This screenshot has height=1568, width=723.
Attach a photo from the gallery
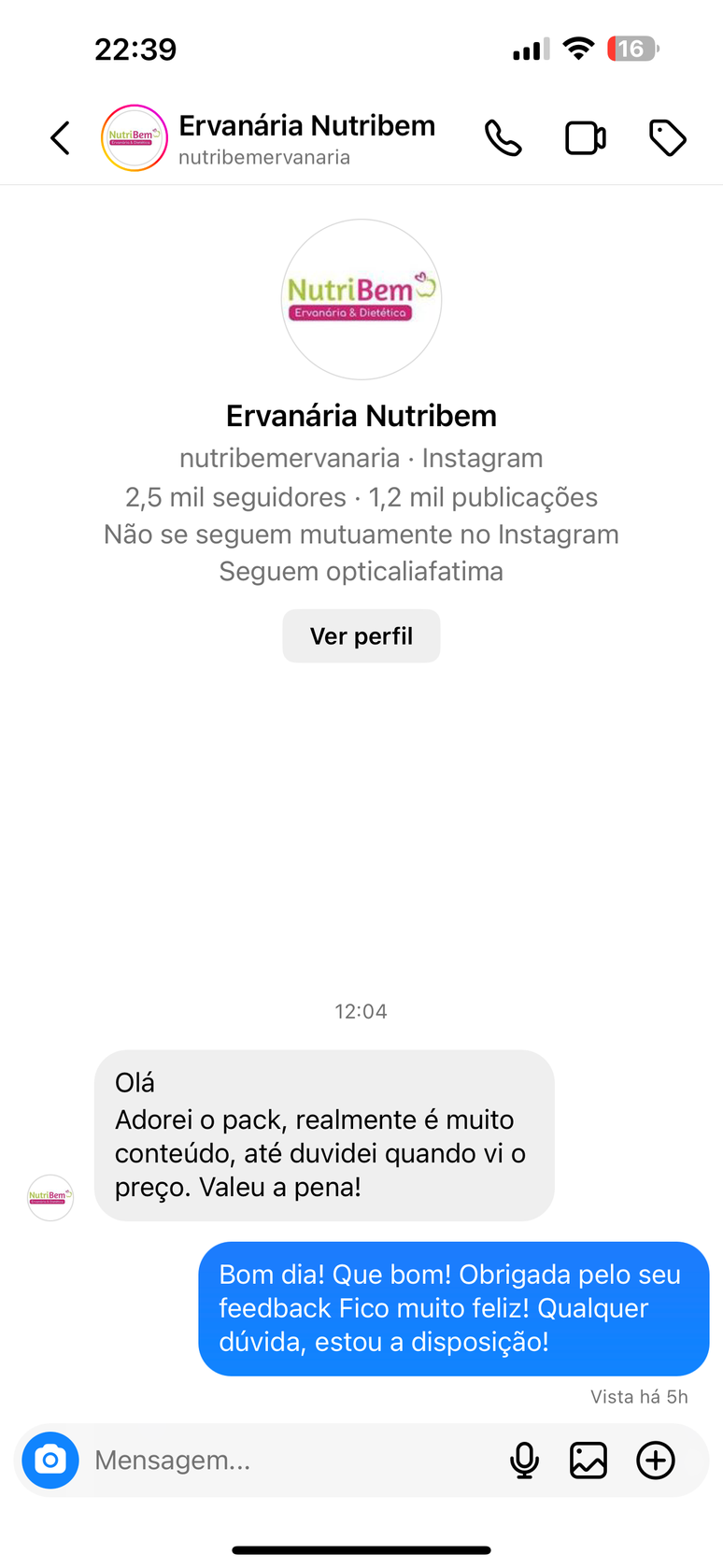588,1460
